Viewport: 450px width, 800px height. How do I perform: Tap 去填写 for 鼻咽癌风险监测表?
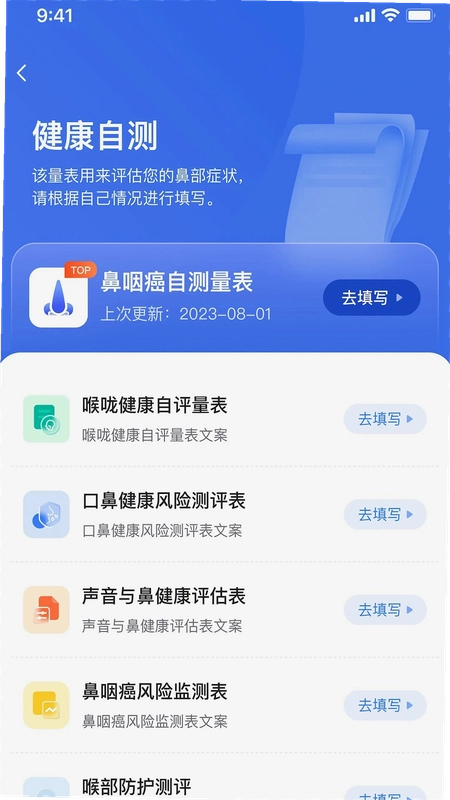pyautogui.click(x=385, y=705)
